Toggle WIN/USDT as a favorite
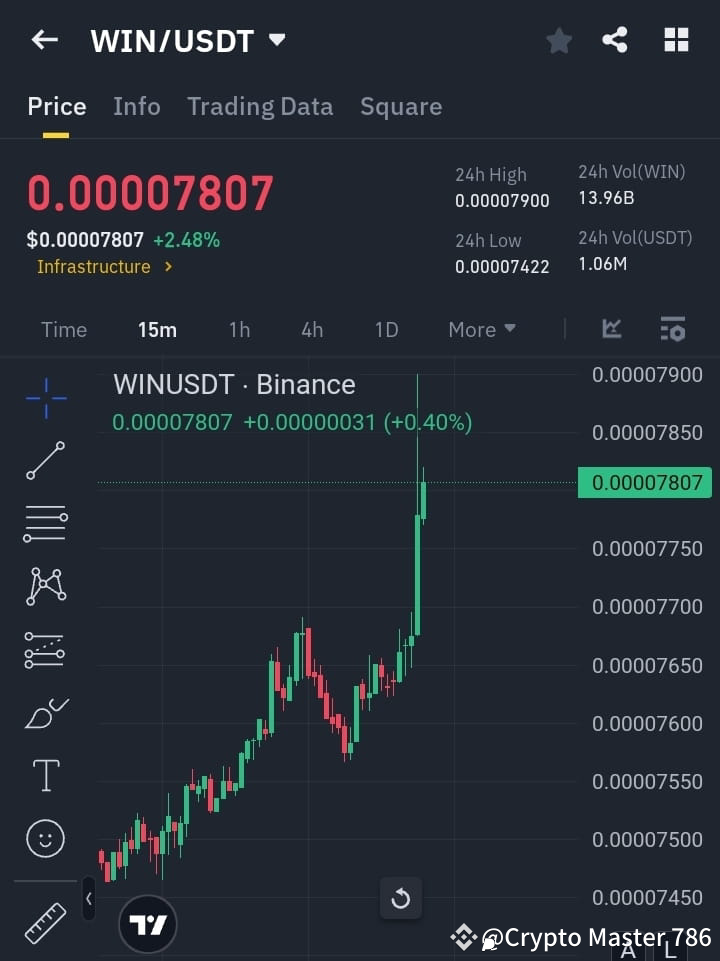This screenshot has height=961, width=720. pyautogui.click(x=559, y=40)
